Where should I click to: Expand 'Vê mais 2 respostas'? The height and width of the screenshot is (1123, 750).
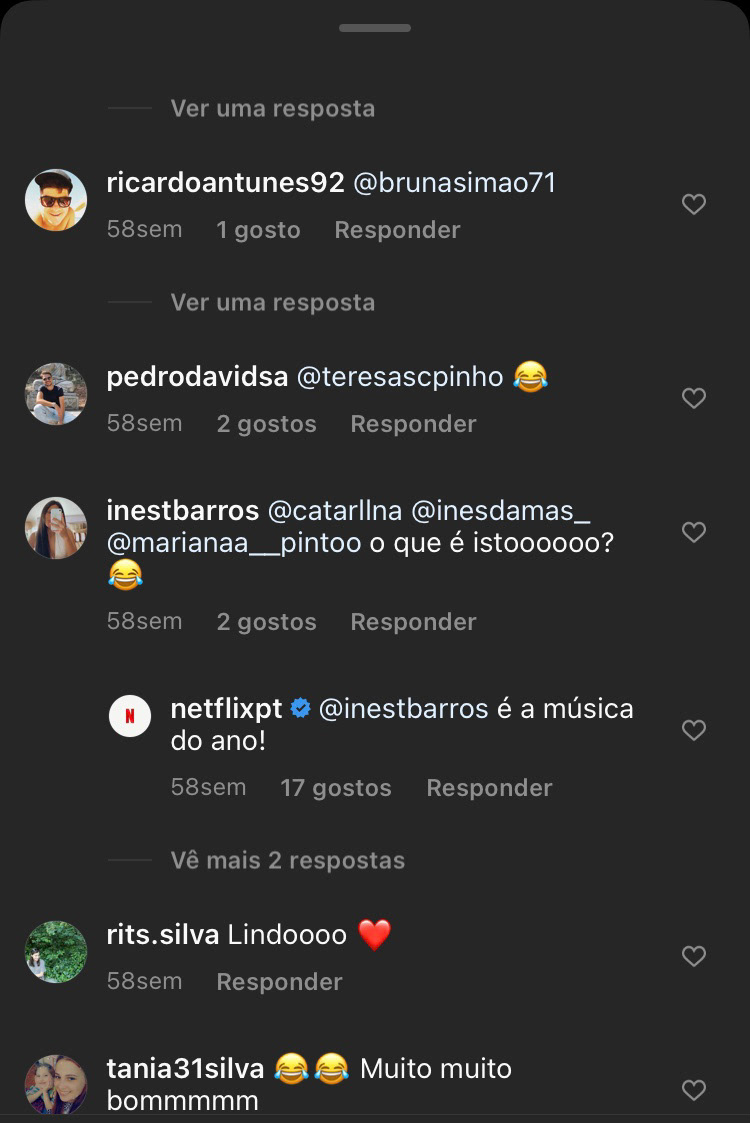pyautogui.click(x=288, y=860)
